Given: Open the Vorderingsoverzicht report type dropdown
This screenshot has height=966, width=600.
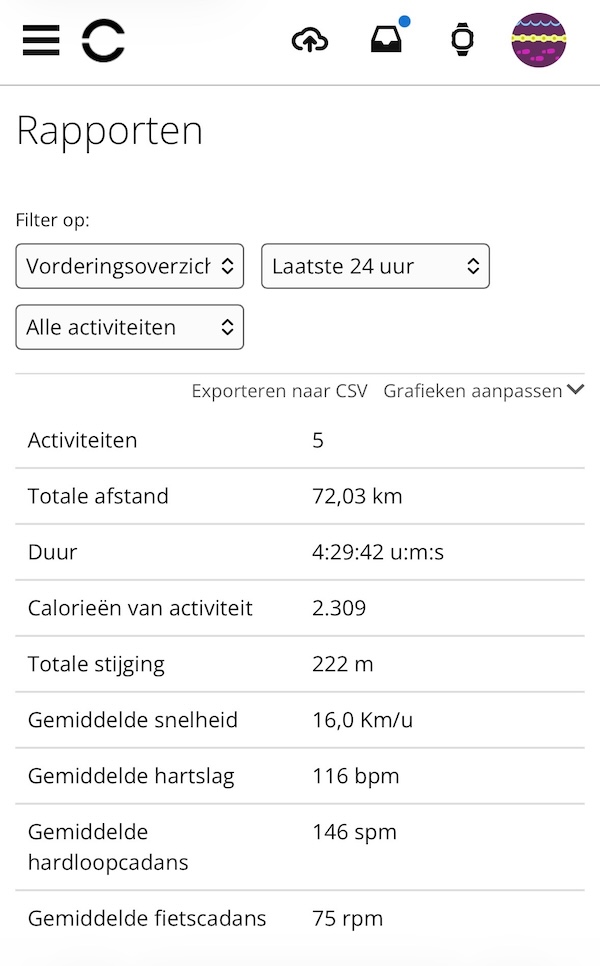Looking at the screenshot, I should tap(130, 266).
